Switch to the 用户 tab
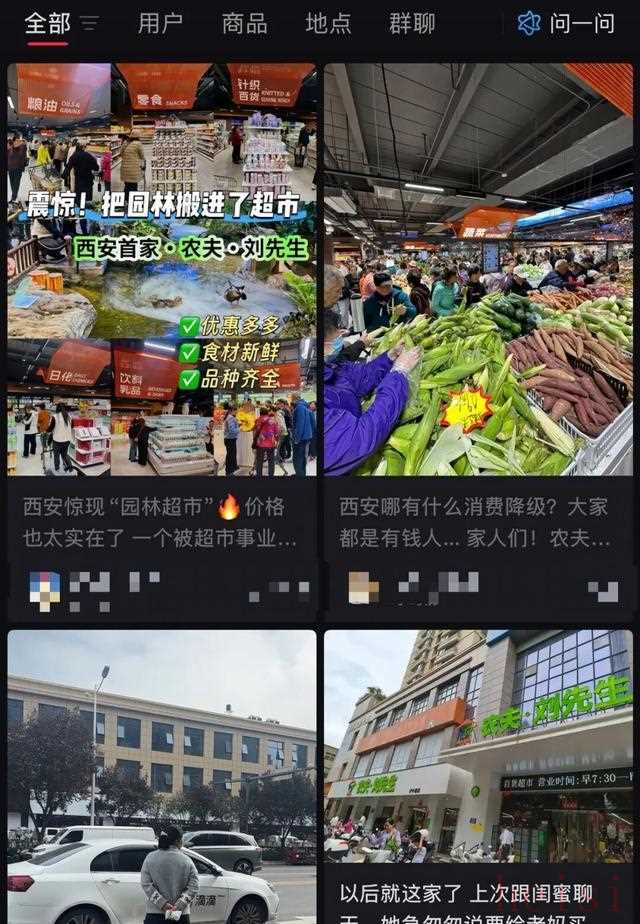Viewport: 640px width, 924px height. [x=160, y=23]
